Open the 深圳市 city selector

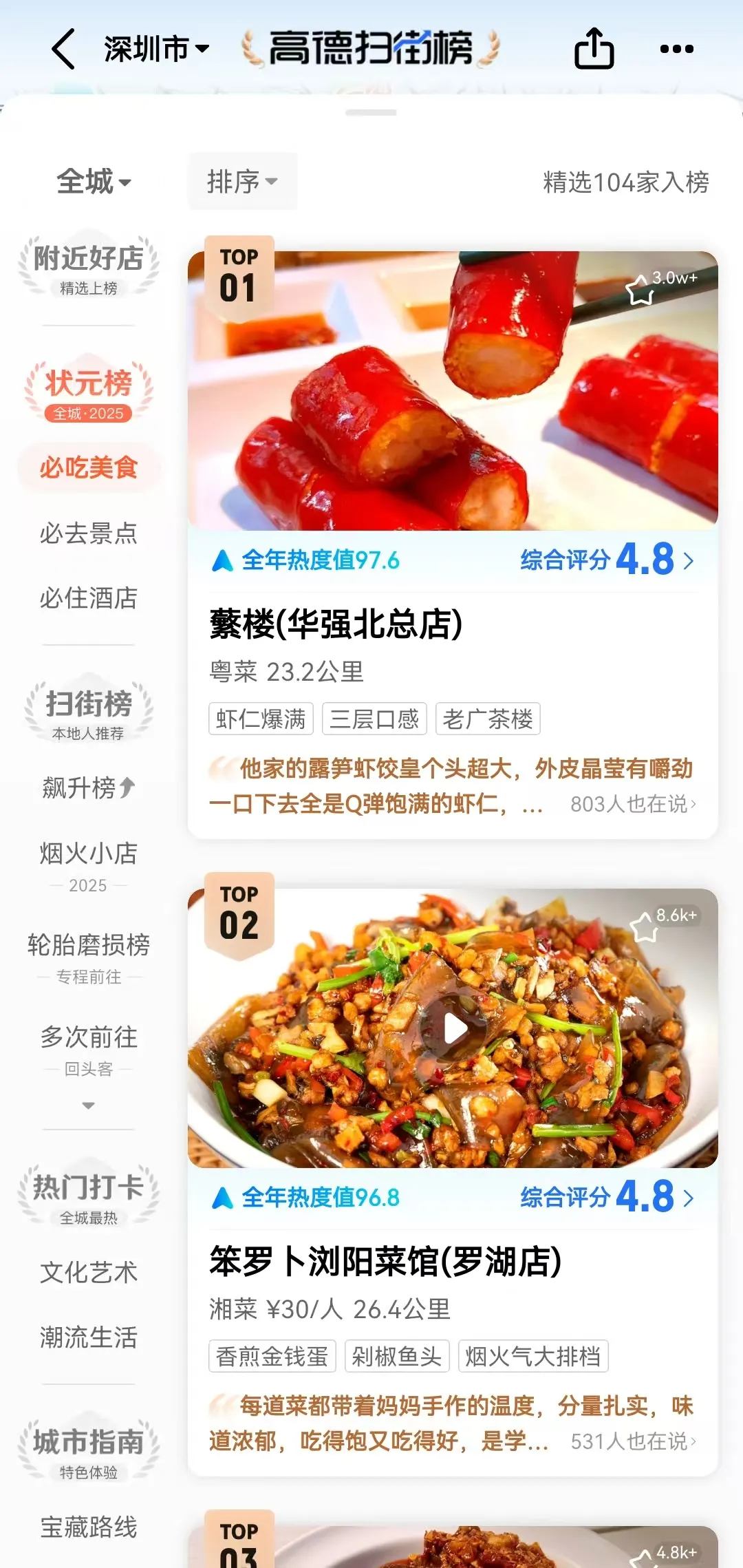[156, 49]
